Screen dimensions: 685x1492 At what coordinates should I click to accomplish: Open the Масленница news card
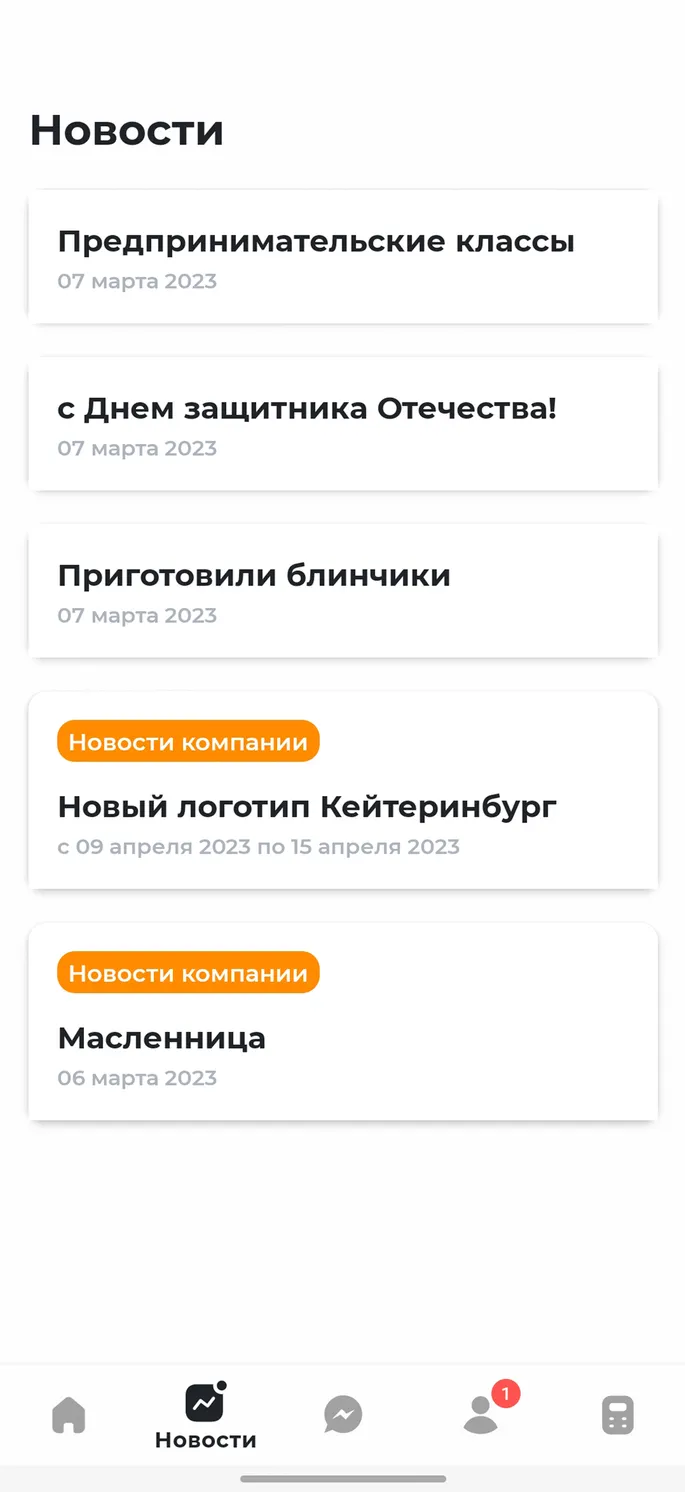343,1021
